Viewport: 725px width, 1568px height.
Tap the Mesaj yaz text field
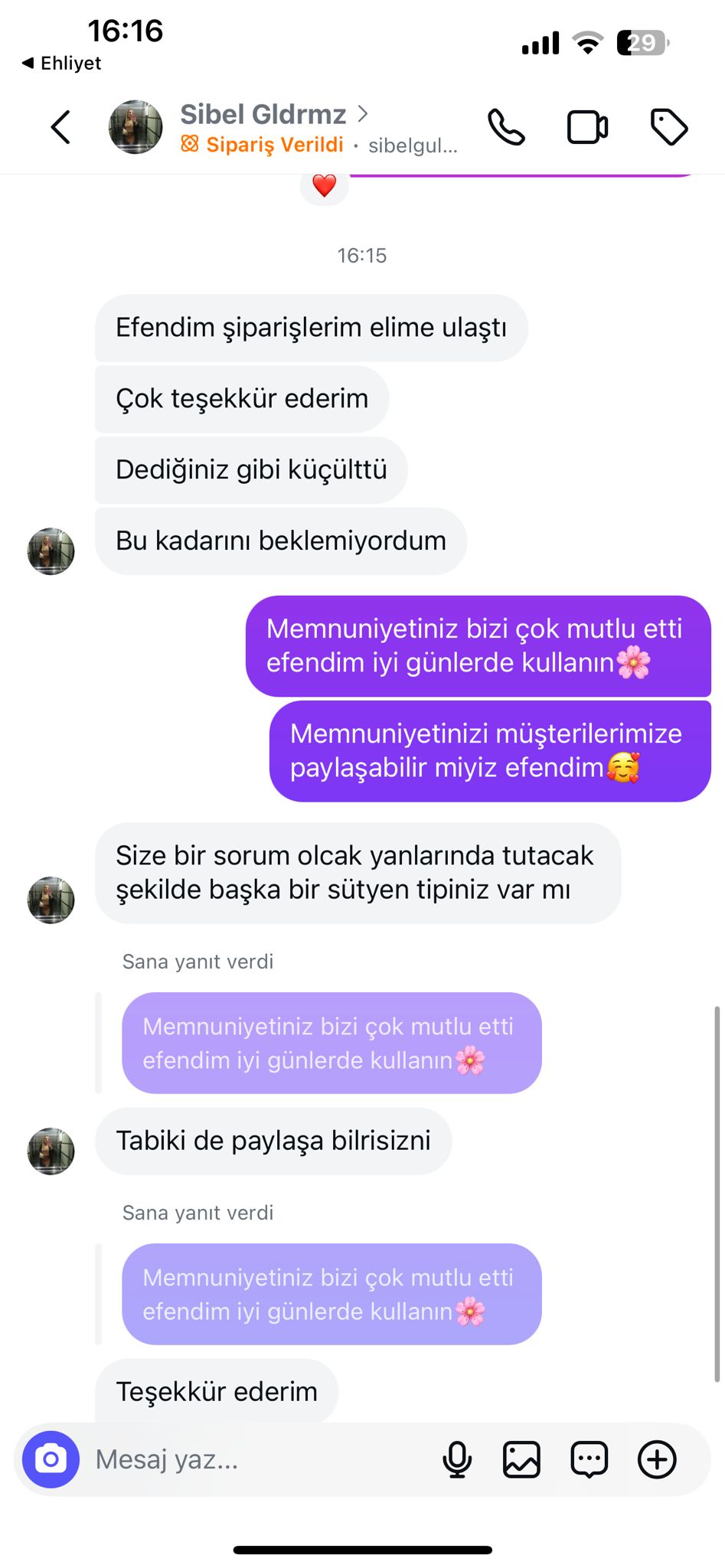coord(253,1459)
